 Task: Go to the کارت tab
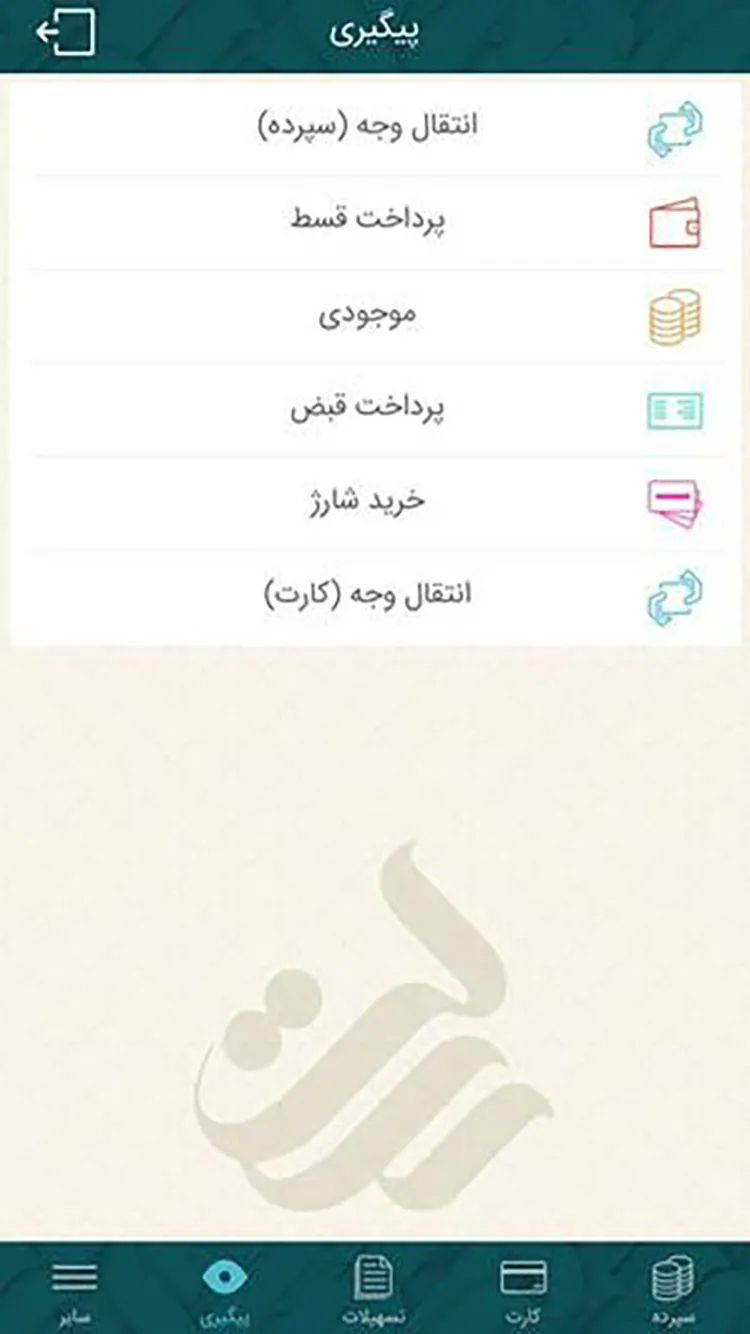point(523,1289)
